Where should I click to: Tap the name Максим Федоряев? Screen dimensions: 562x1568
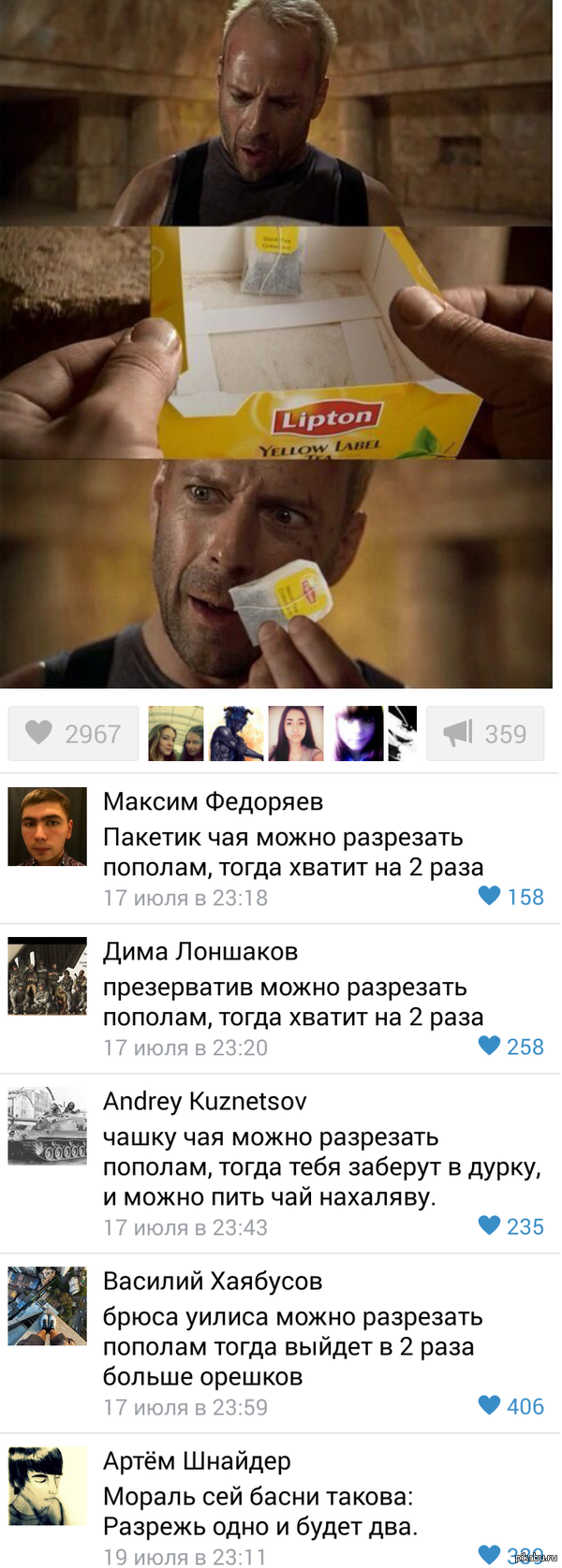[x=213, y=801]
